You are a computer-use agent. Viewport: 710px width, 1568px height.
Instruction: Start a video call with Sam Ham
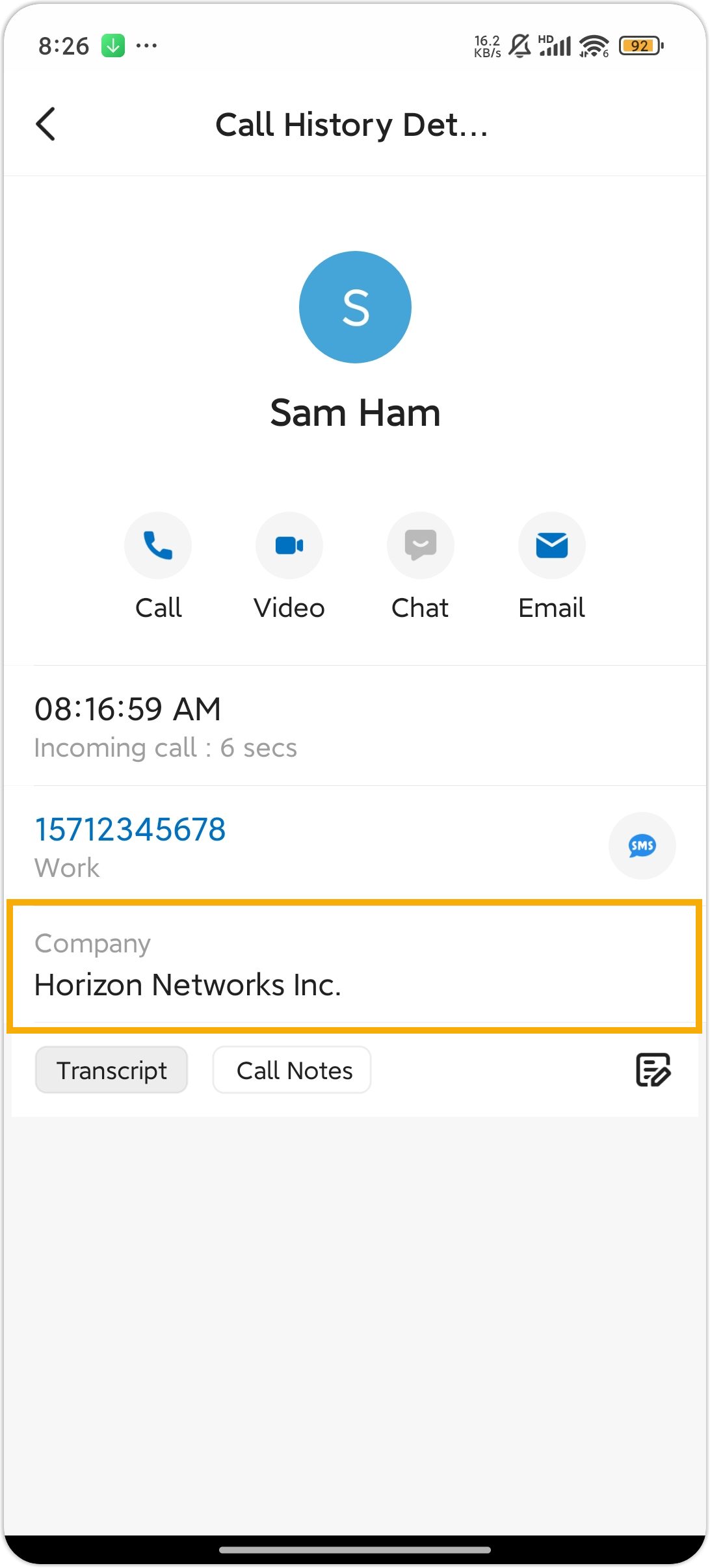(289, 545)
